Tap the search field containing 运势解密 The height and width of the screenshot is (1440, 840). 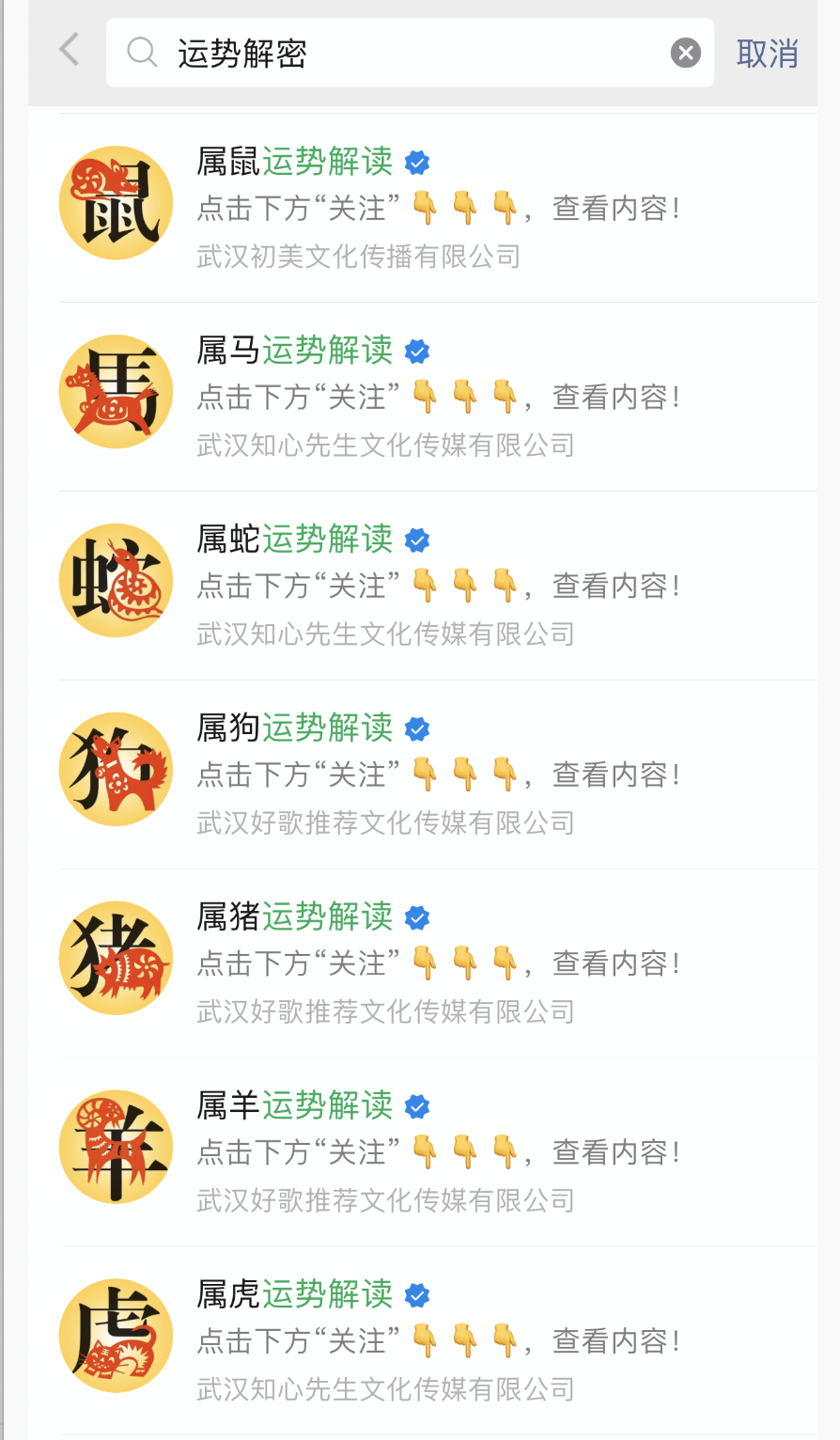pos(395,54)
